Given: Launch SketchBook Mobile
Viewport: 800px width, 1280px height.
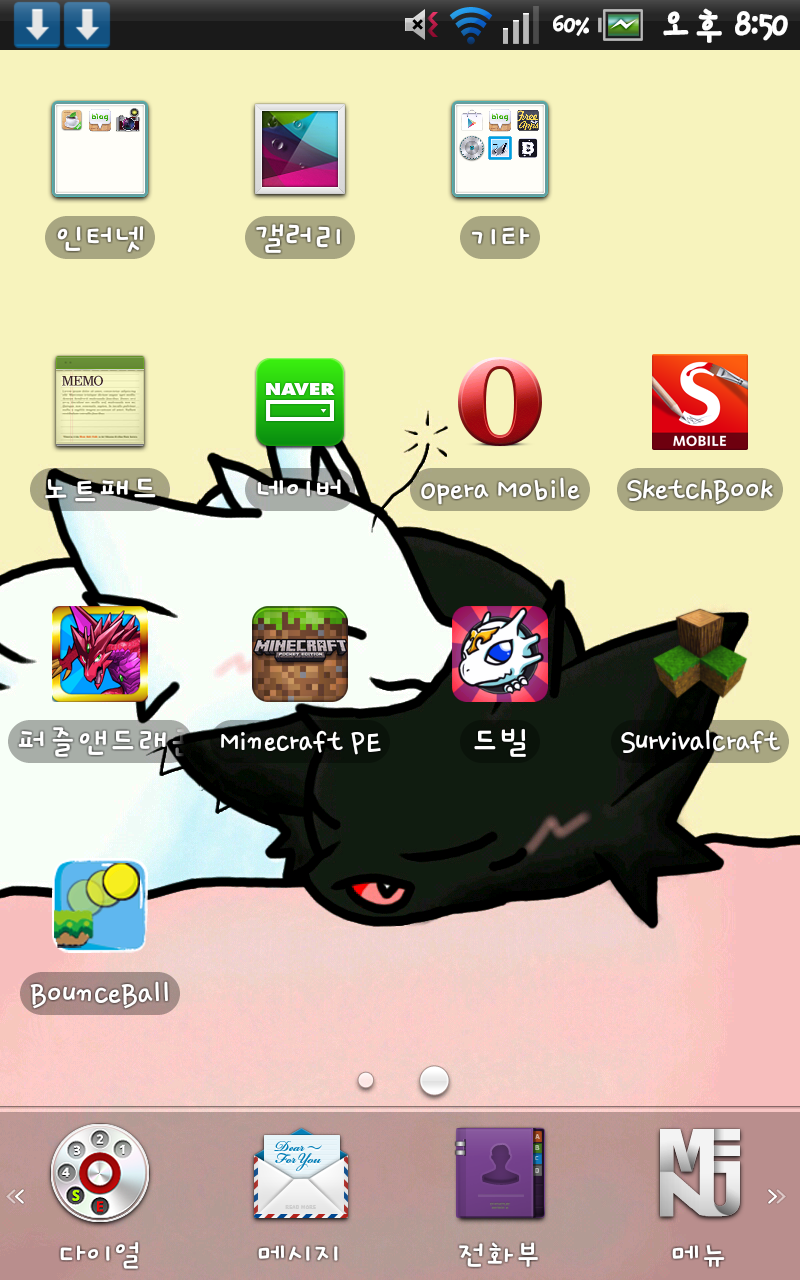Looking at the screenshot, I should 700,402.
